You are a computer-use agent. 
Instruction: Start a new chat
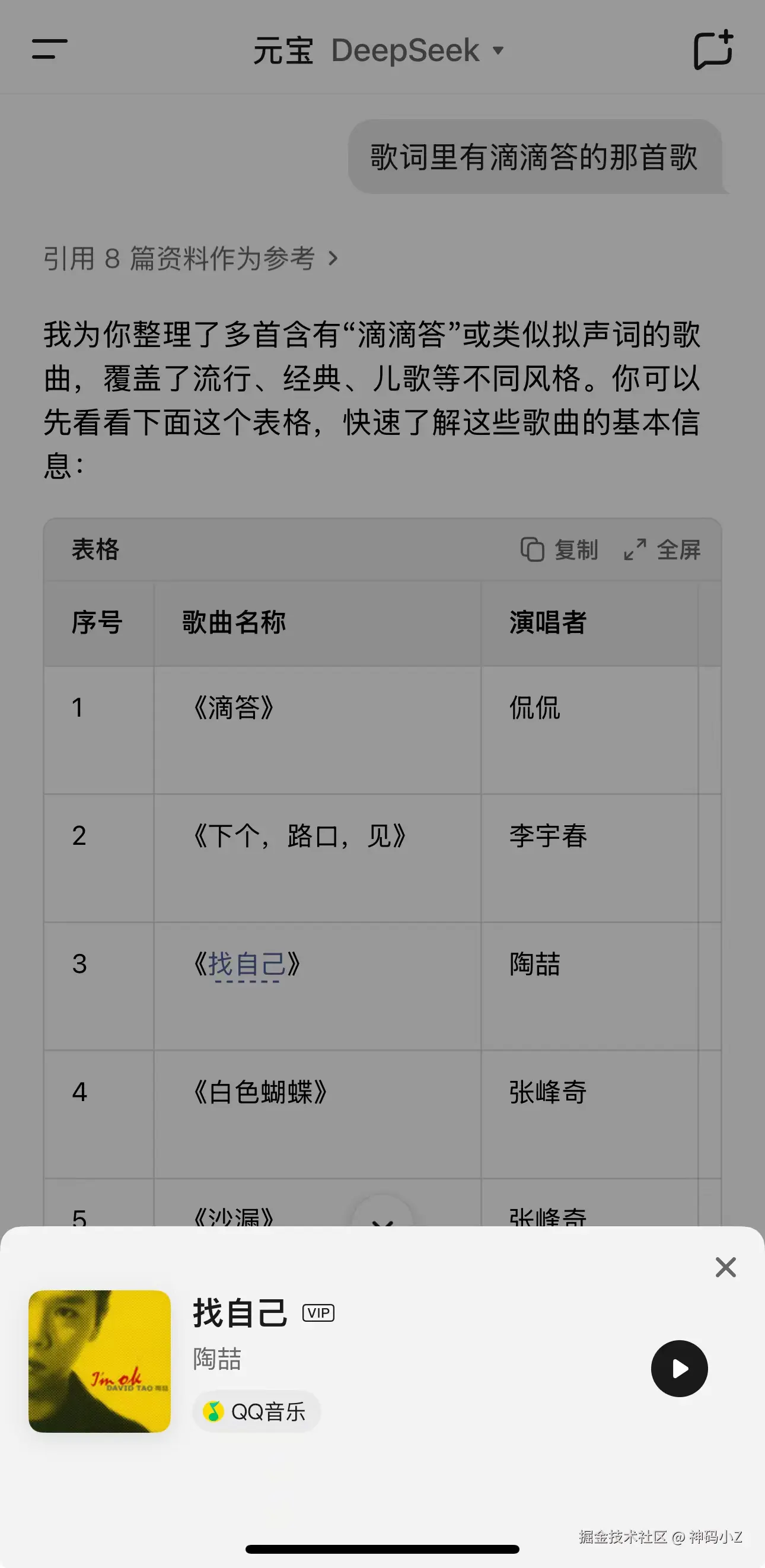[713, 50]
